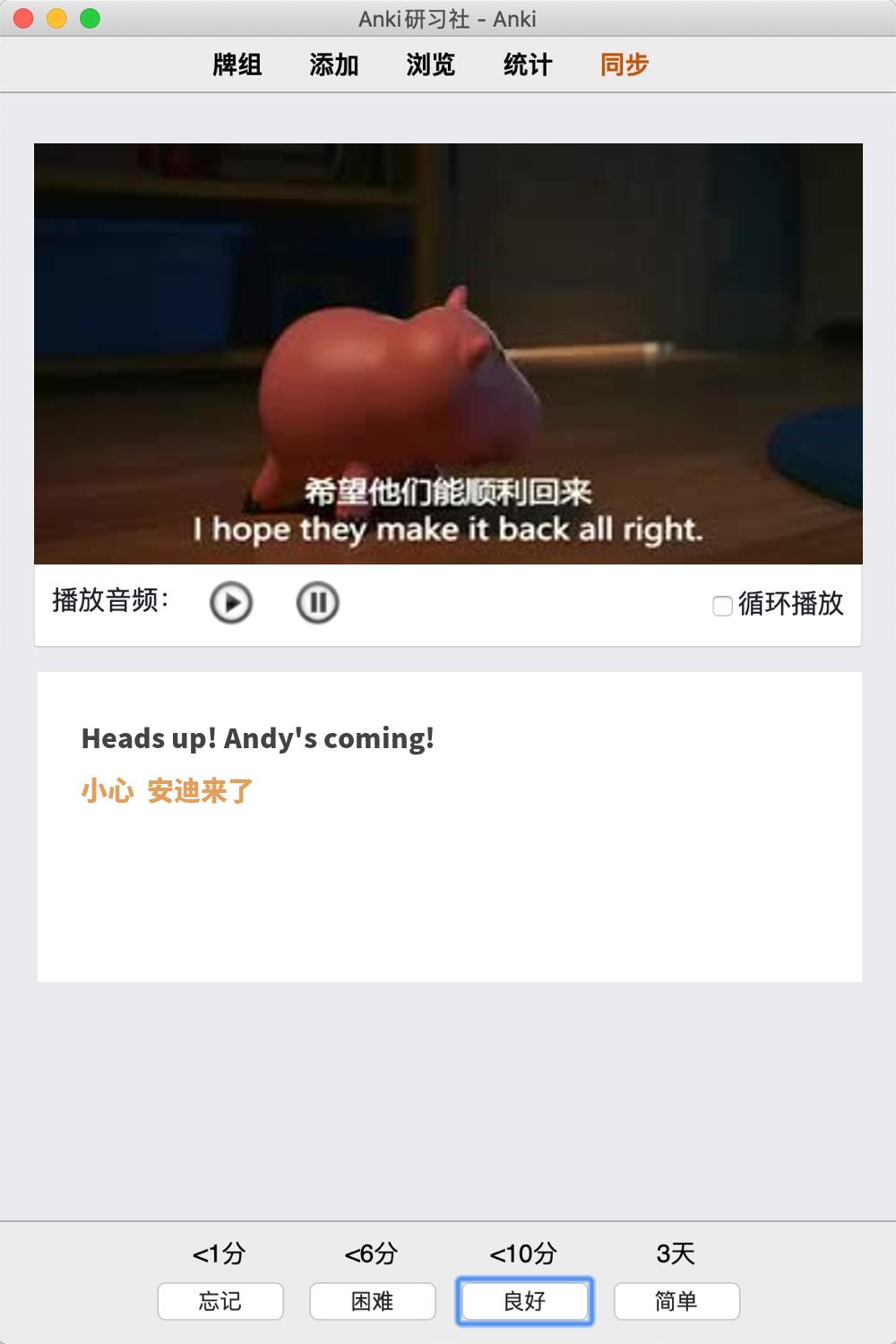The width and height of the screenshot is (896, 1344).
Task: Open the 牌组 decks view
Action: click(x=237, y=65)
